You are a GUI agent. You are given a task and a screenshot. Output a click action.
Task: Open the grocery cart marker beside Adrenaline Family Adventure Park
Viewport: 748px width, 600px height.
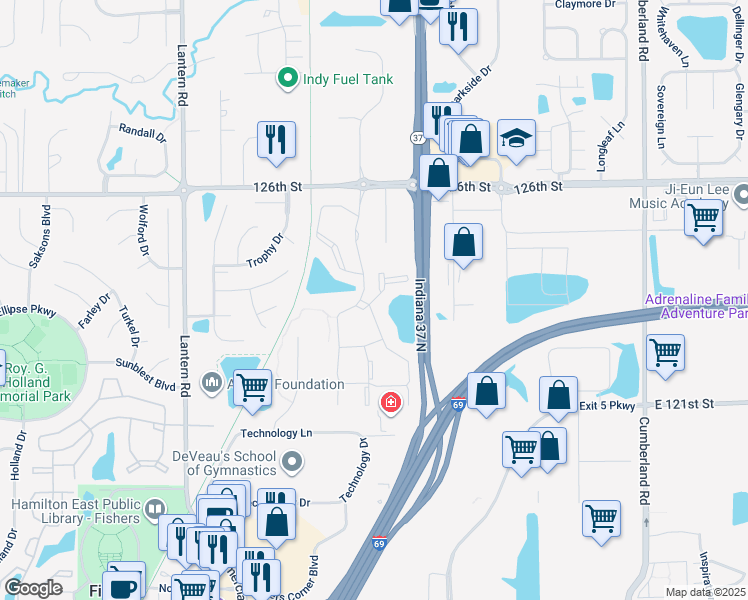(665, 353)
